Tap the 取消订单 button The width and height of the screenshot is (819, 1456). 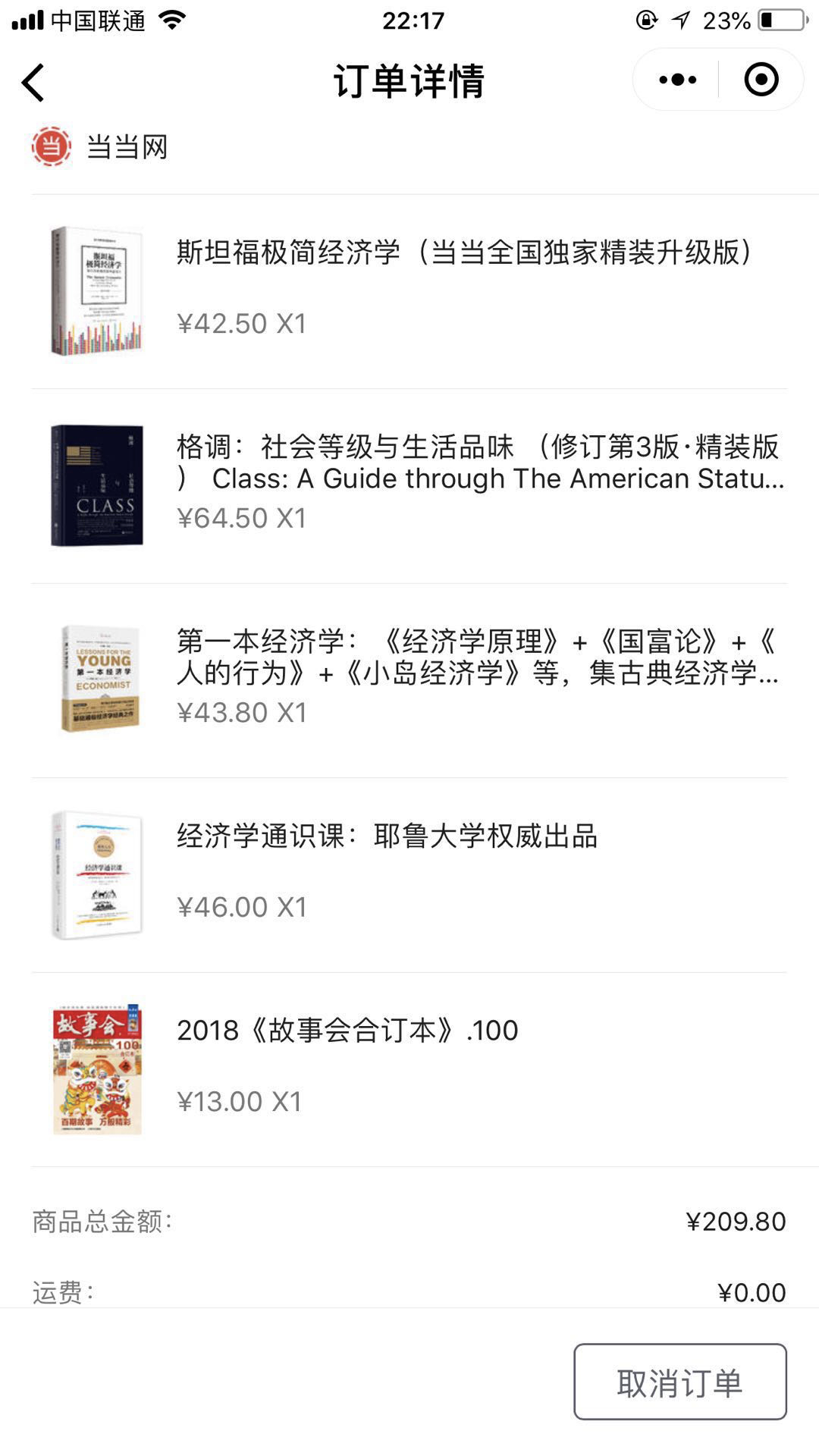click(679, 1382)
